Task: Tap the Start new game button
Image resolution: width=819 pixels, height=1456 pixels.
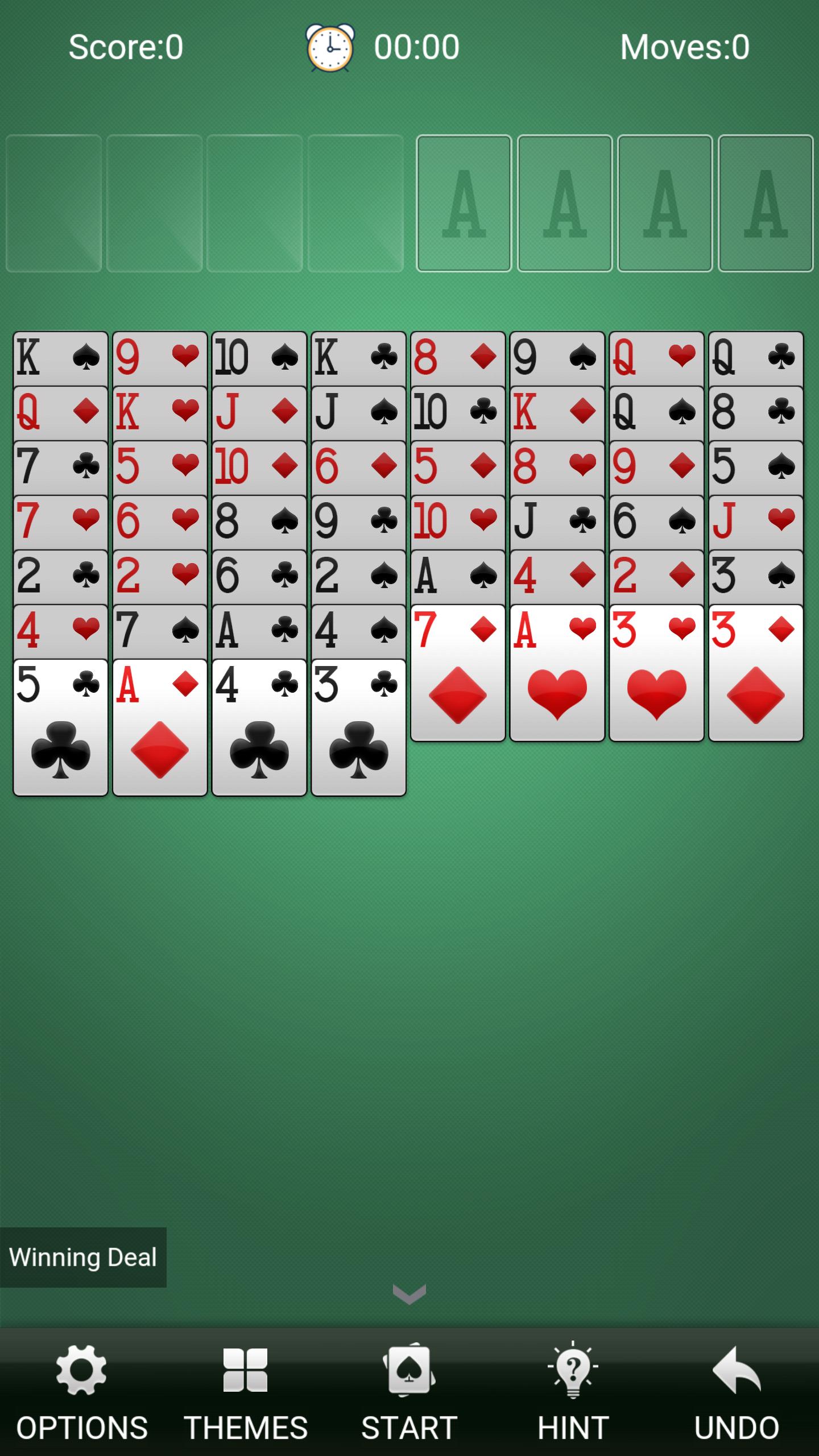Action: click(409, 1392)
